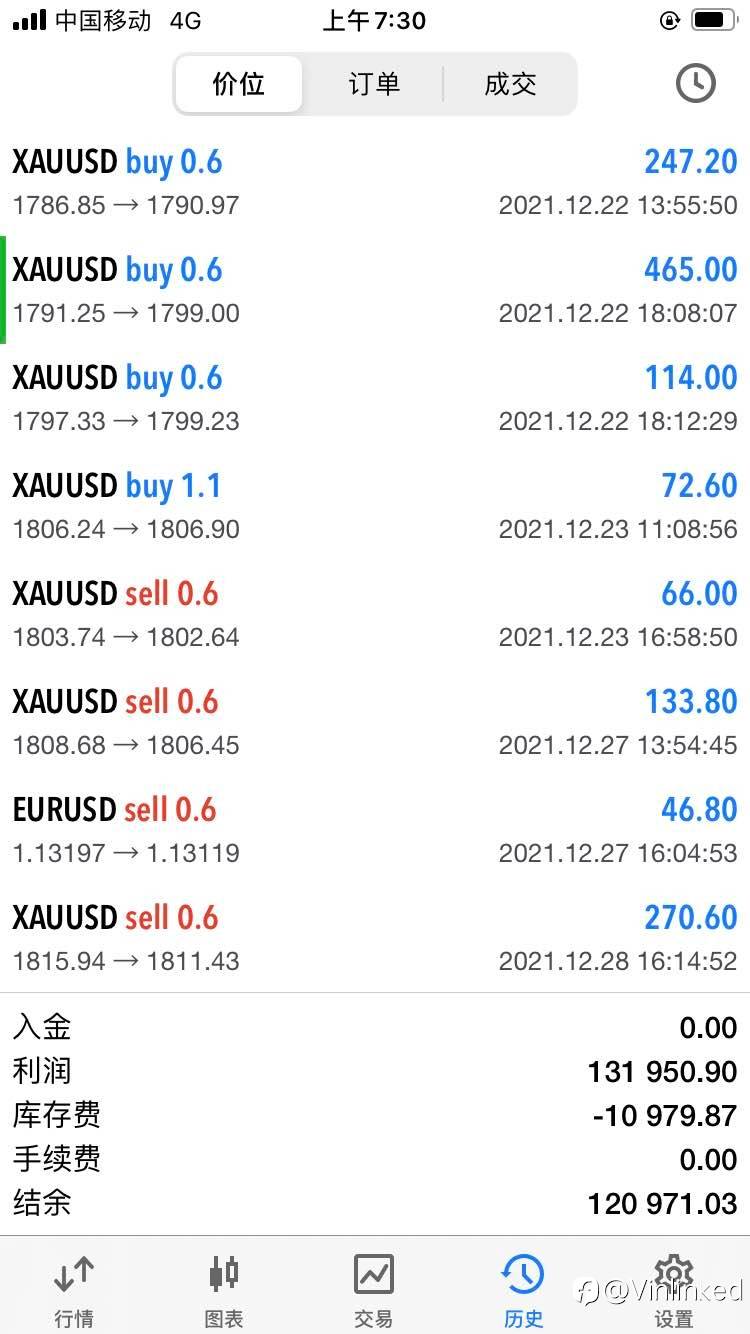Switch to the 订单 segment
The height and width of the screenshot is (1334, 750).
374,84
